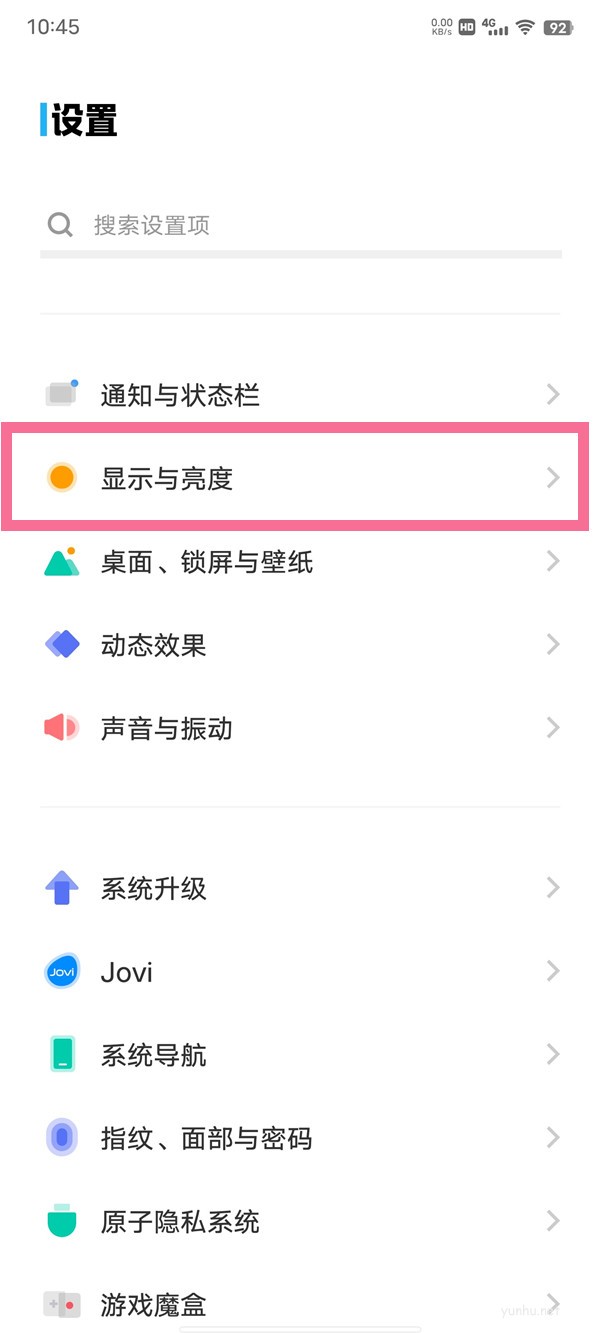Screen dimensions: 600x1333
Task: Open 通知与状态栏 settings
Action: (x=300, y=394)
